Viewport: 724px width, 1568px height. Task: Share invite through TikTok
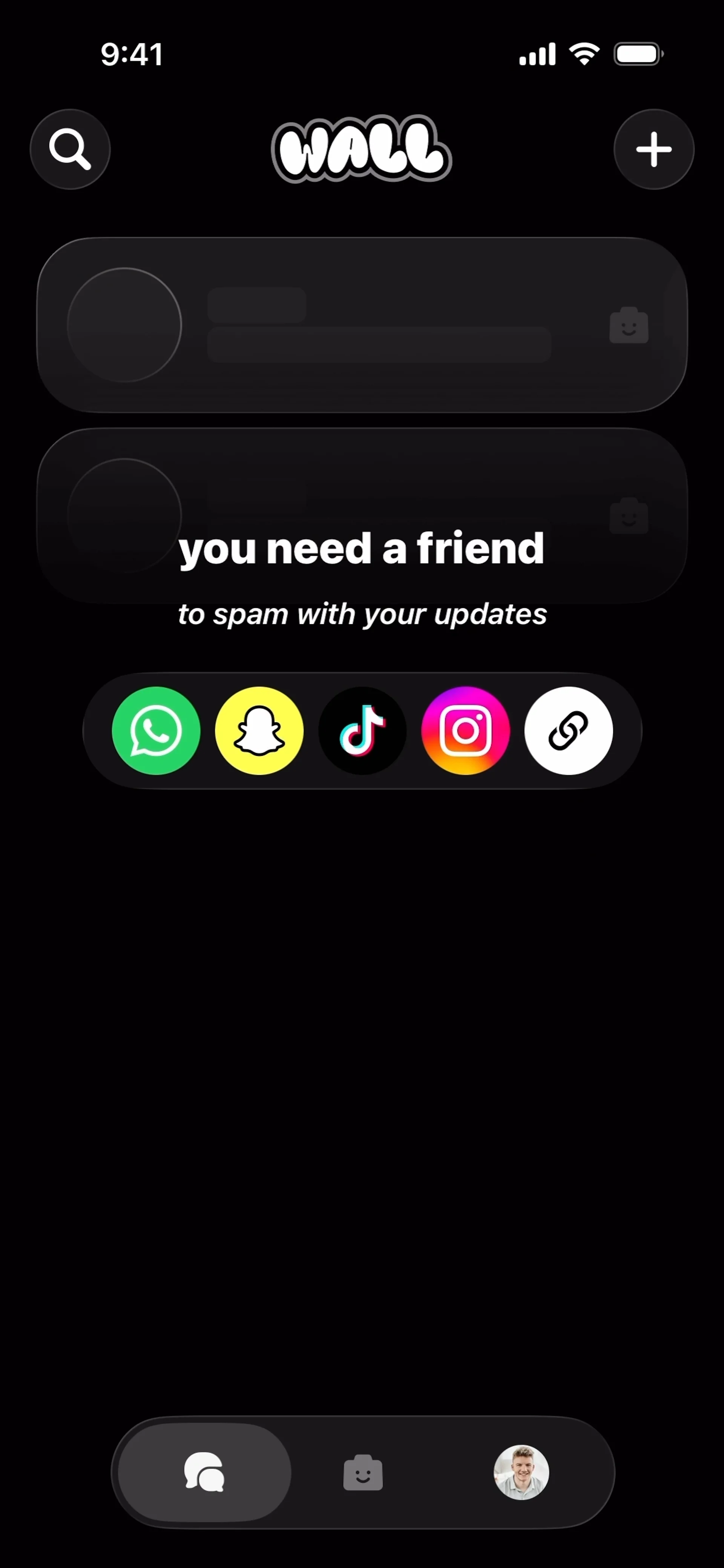pyautogui.click(x=362, y=730)
